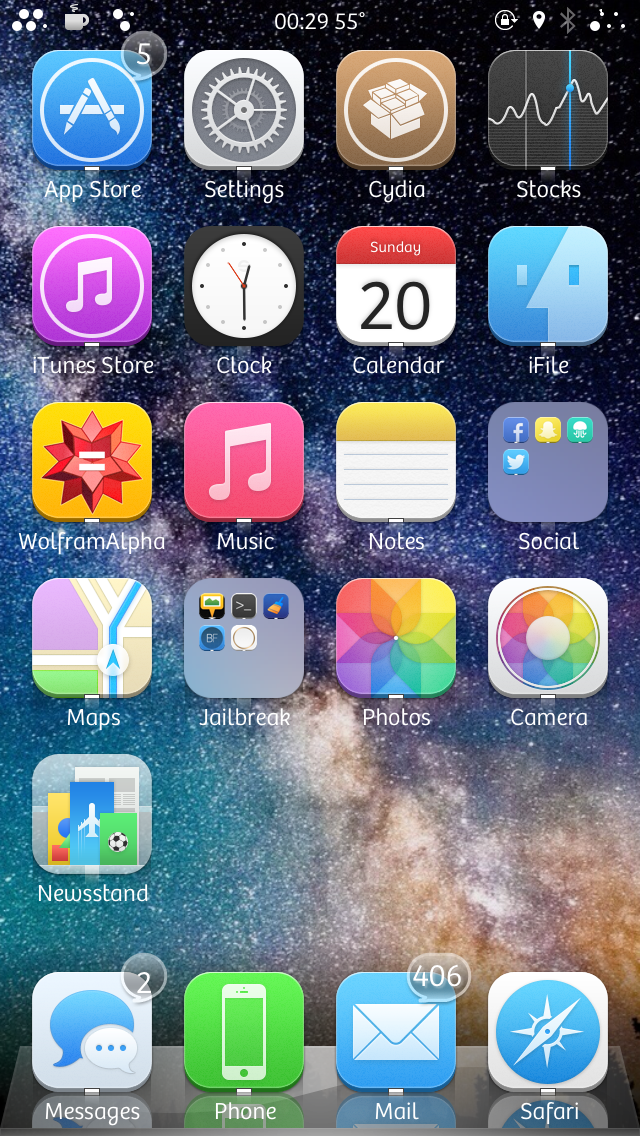Open the Social folder
640x1136 pixels.
pos(548,462)
